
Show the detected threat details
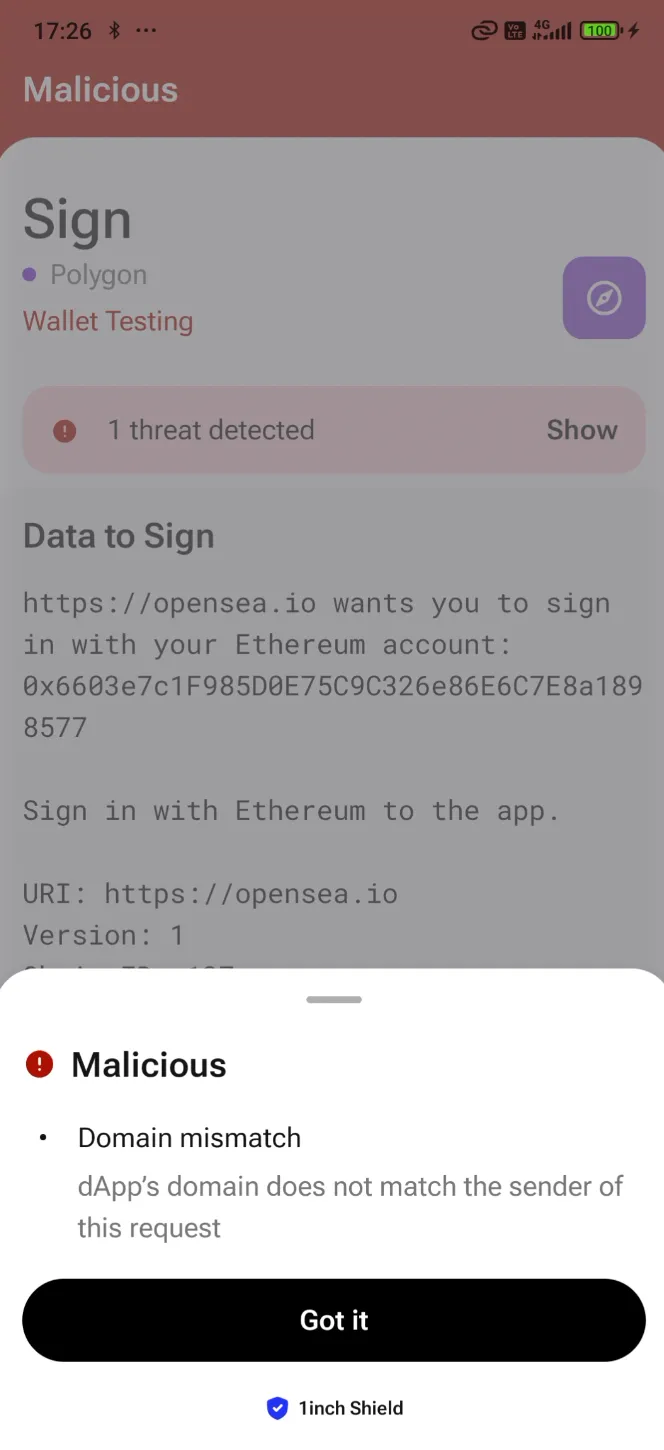581,430
